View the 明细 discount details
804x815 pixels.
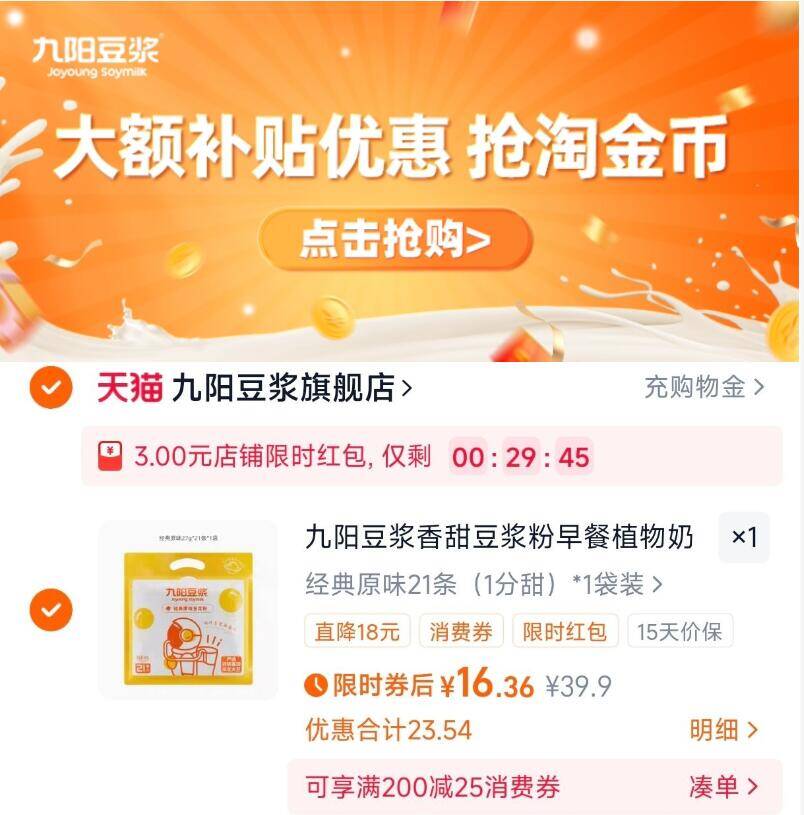coord(723,730)
